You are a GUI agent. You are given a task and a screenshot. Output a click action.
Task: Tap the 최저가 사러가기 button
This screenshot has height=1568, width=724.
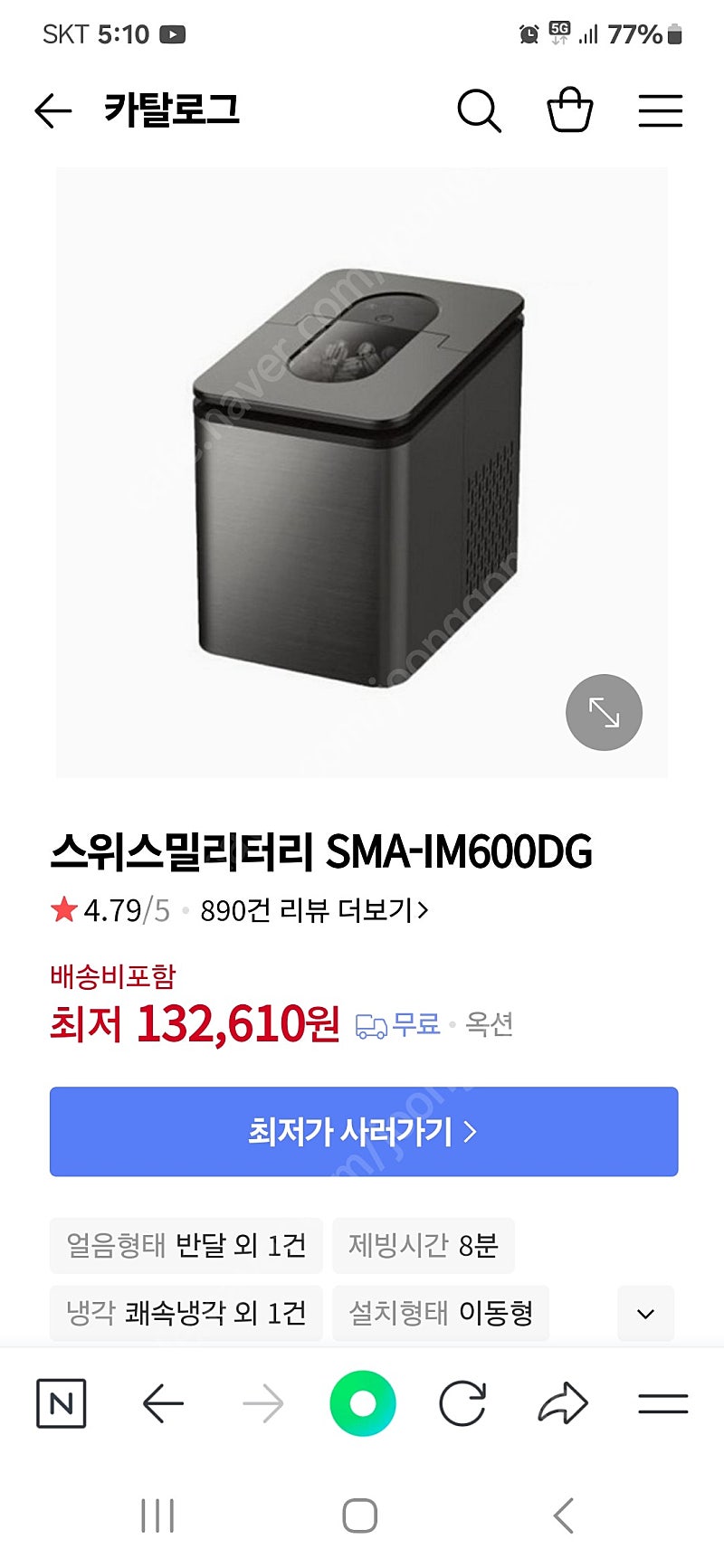point(363,1131)
